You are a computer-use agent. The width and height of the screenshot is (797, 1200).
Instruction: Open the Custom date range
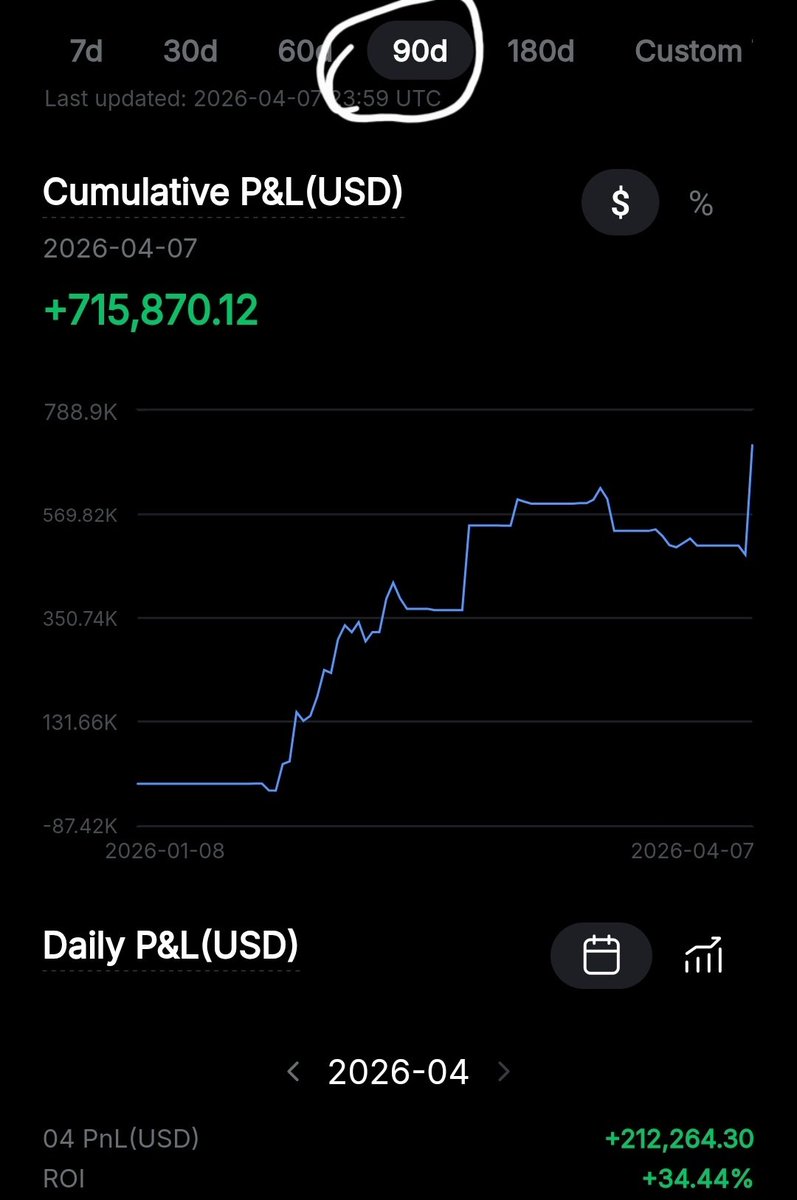click(x=688, y=51)
